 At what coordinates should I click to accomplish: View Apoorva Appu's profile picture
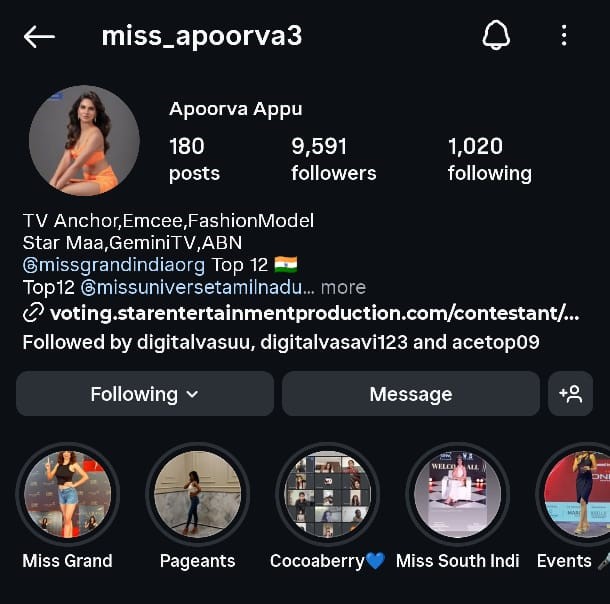[x=84, y=140]
